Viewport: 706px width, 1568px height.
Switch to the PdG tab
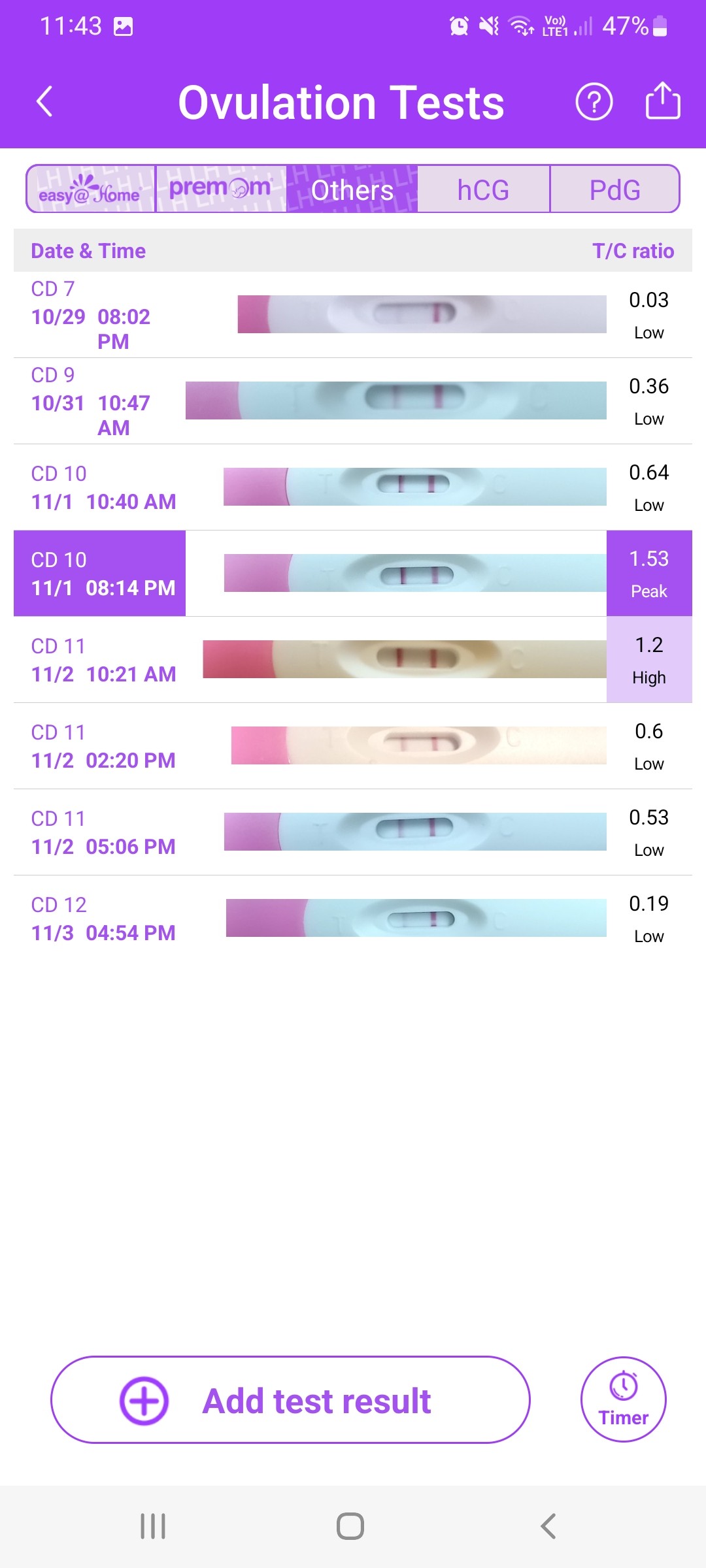[x=614, y=189]
